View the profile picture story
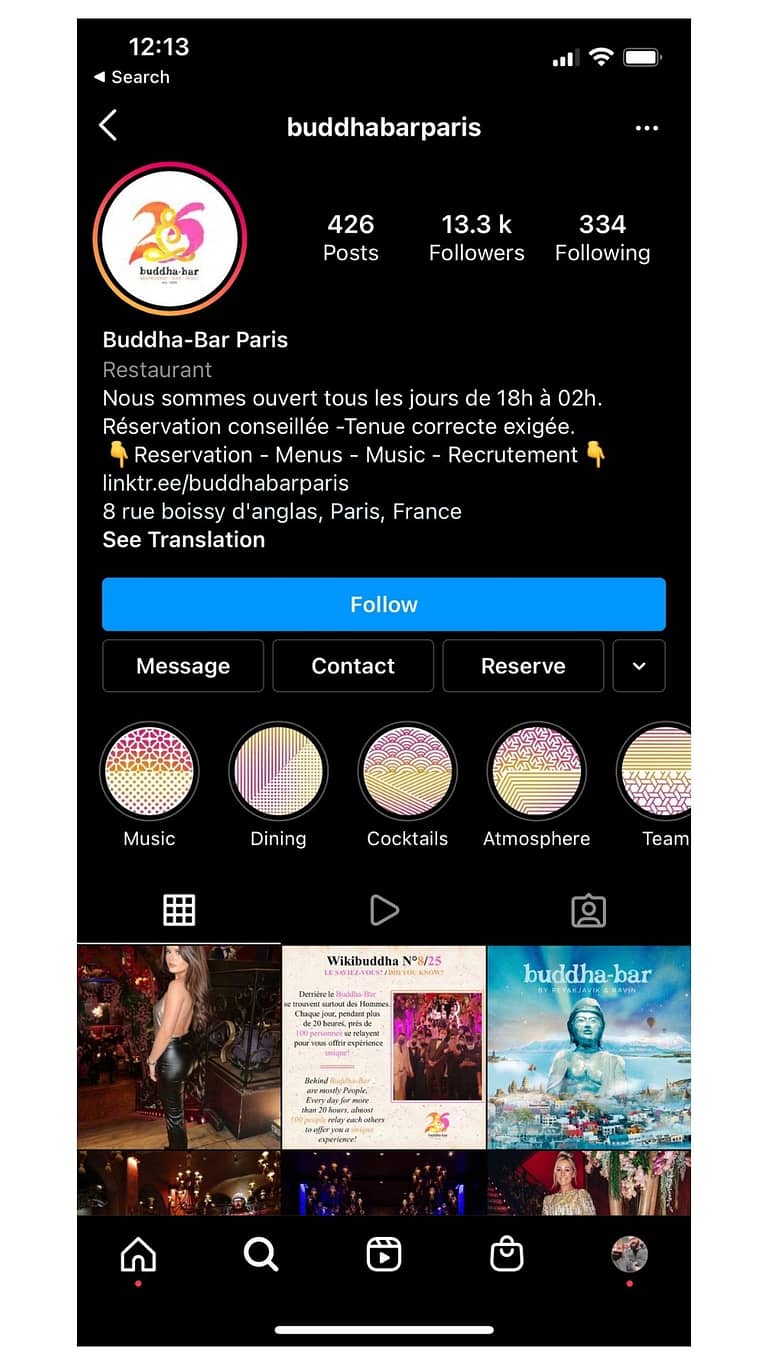The width and height of the screenshot is (768, 1365). coord(169,239)
